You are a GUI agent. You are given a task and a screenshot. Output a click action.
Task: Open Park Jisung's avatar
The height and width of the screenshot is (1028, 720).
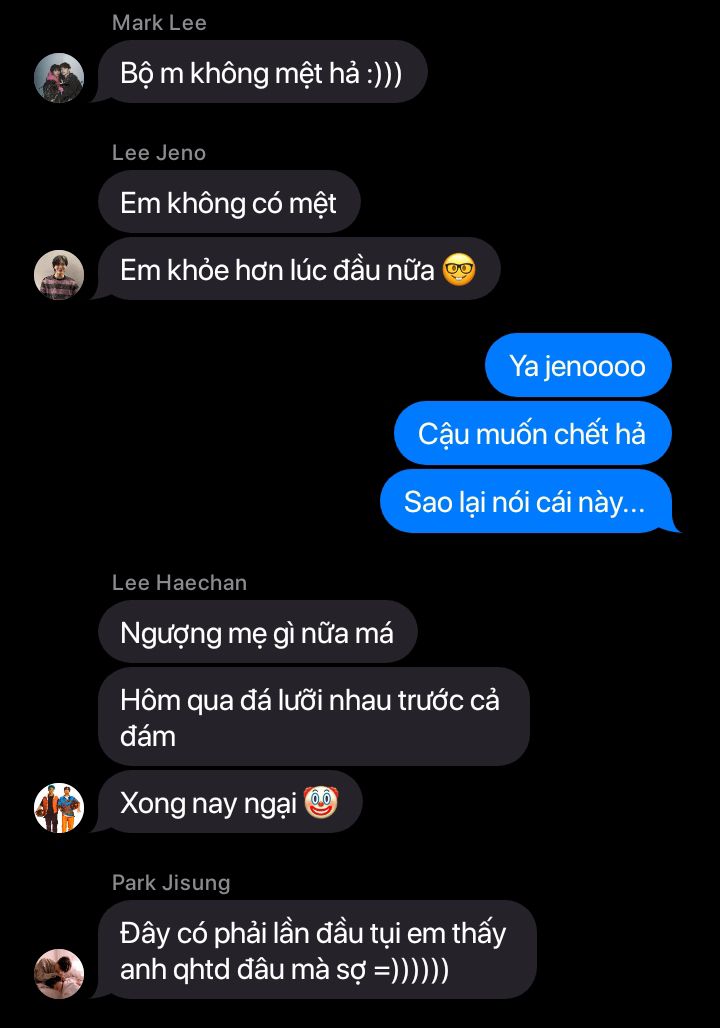click(x=59, y=973)
